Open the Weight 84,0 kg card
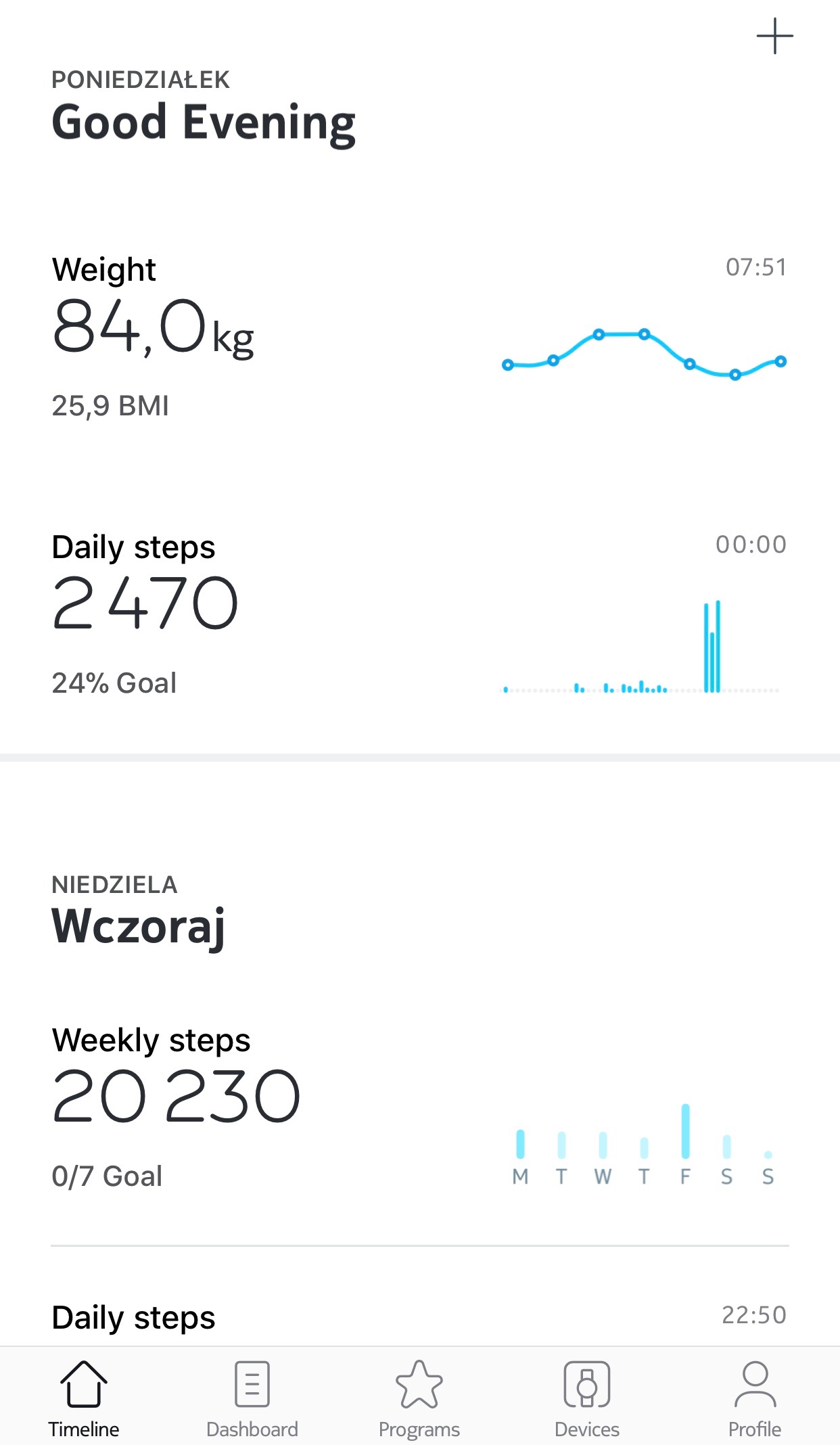The height and width of the screenshot is (1445, 840). point(420,338)
